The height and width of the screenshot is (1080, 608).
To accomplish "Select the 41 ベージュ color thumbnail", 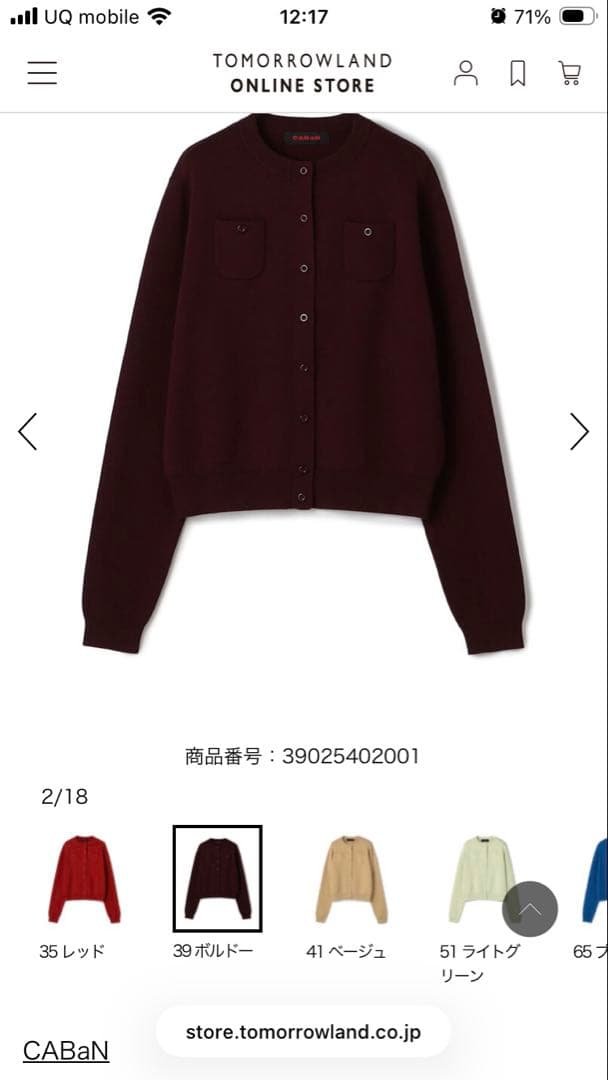I will (x=350, y=879).
